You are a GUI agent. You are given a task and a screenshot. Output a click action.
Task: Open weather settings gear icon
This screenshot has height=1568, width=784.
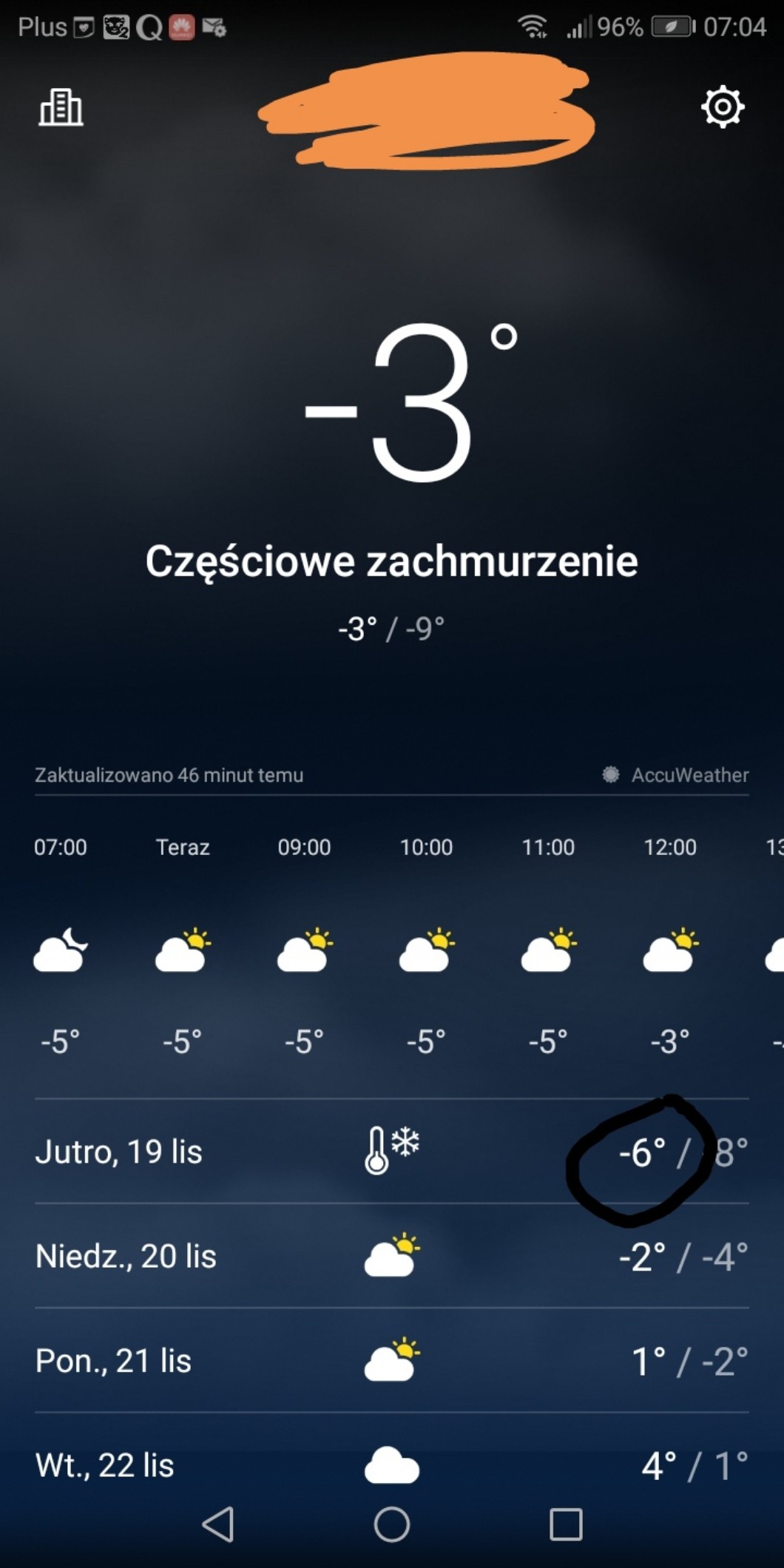pyautogui.click(x=722, y=107)
